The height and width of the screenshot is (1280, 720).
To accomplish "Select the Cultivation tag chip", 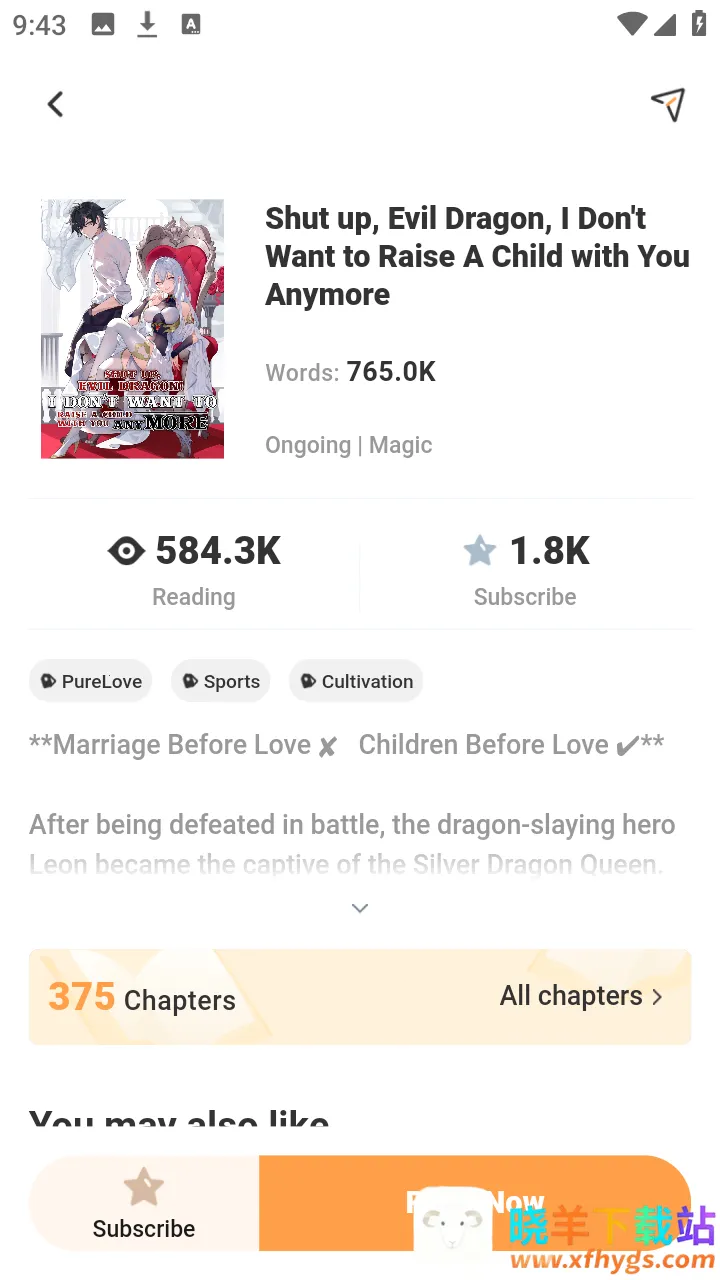I will coord(356,681).
